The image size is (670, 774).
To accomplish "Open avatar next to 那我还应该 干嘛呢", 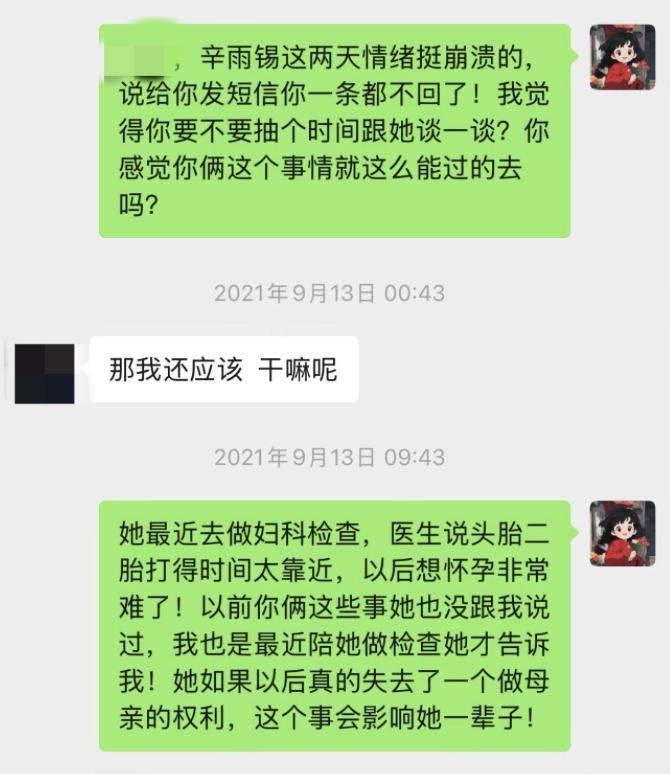I will 46,372.
